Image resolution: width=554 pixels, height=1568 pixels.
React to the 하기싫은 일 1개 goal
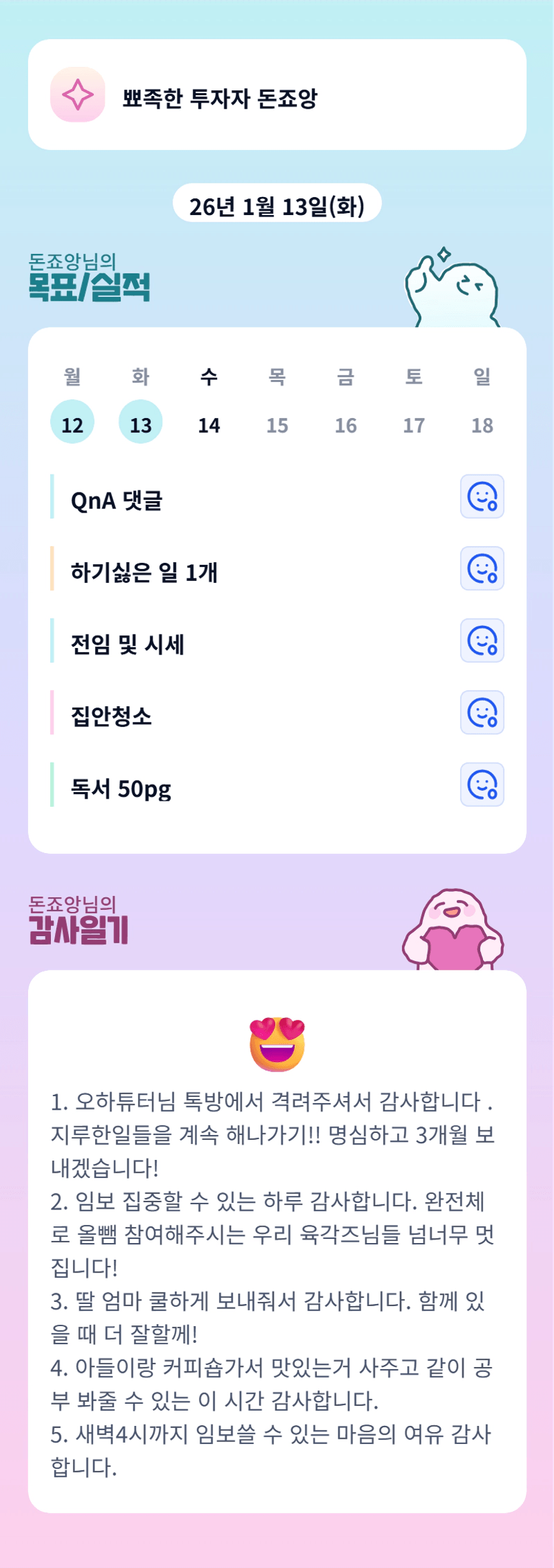[x=482, y=569]
